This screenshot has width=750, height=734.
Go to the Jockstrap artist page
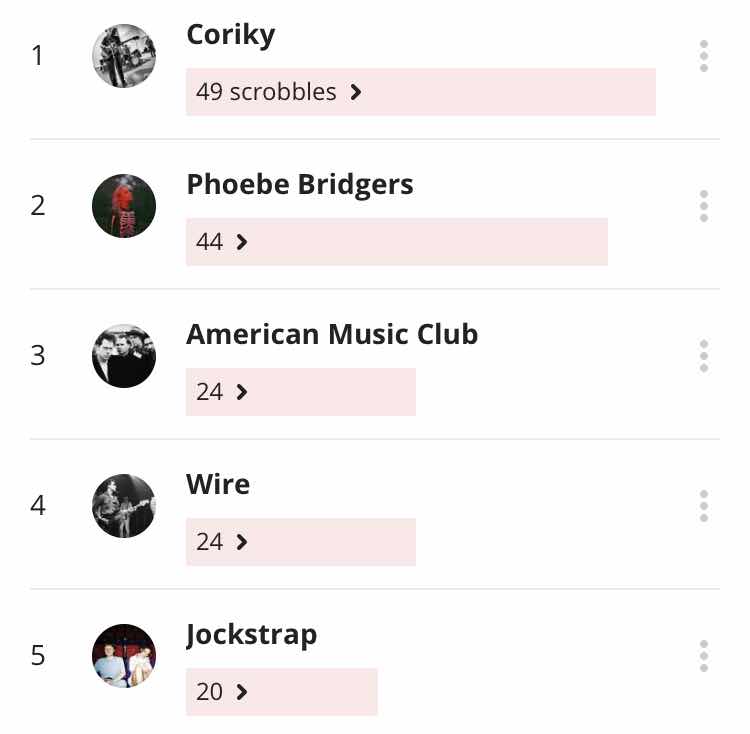click(251, 635)
